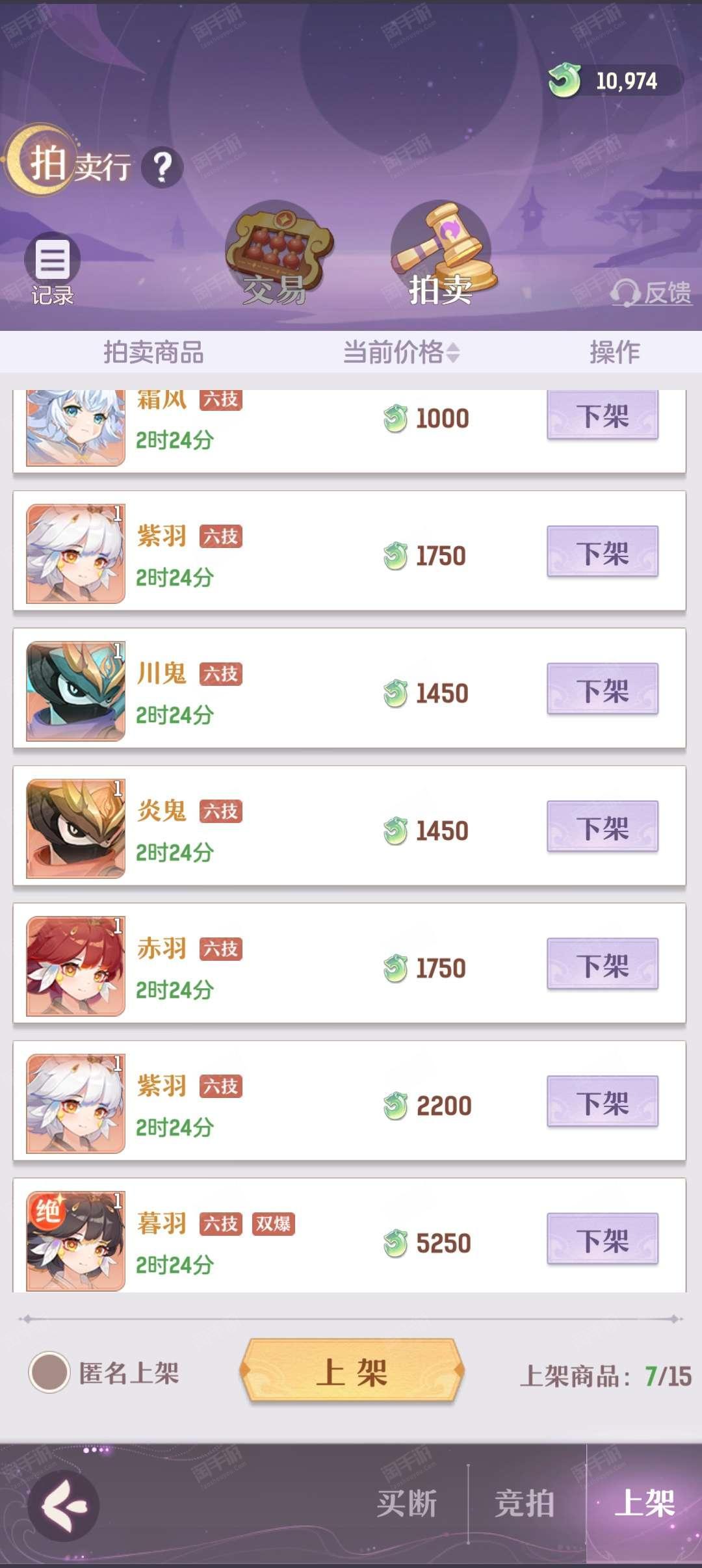The height and width of the screenshot is (1568, 702).
Task: Delist the 紫羽 item priced 1750
Action: (603, 551)
